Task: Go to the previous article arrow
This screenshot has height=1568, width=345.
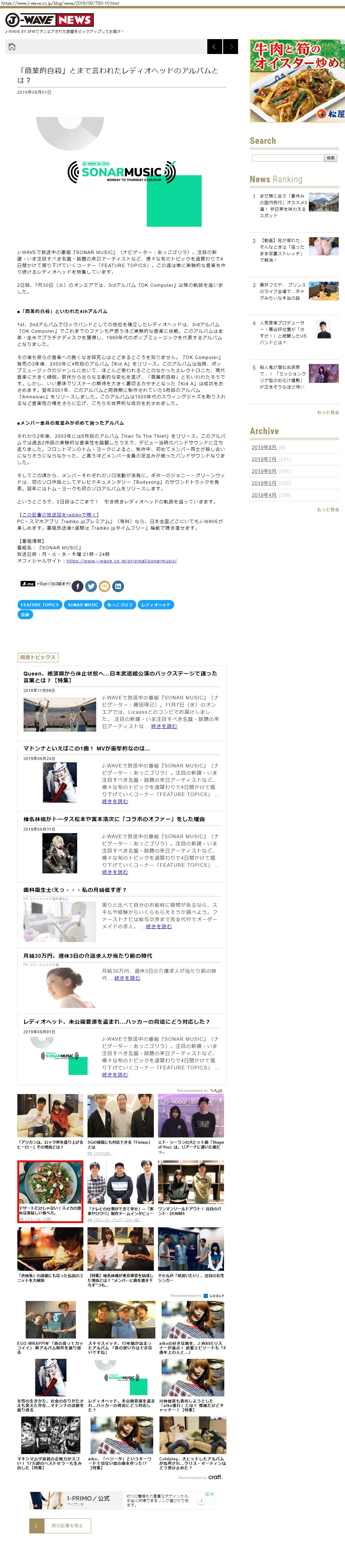Action: pos(214,47)
